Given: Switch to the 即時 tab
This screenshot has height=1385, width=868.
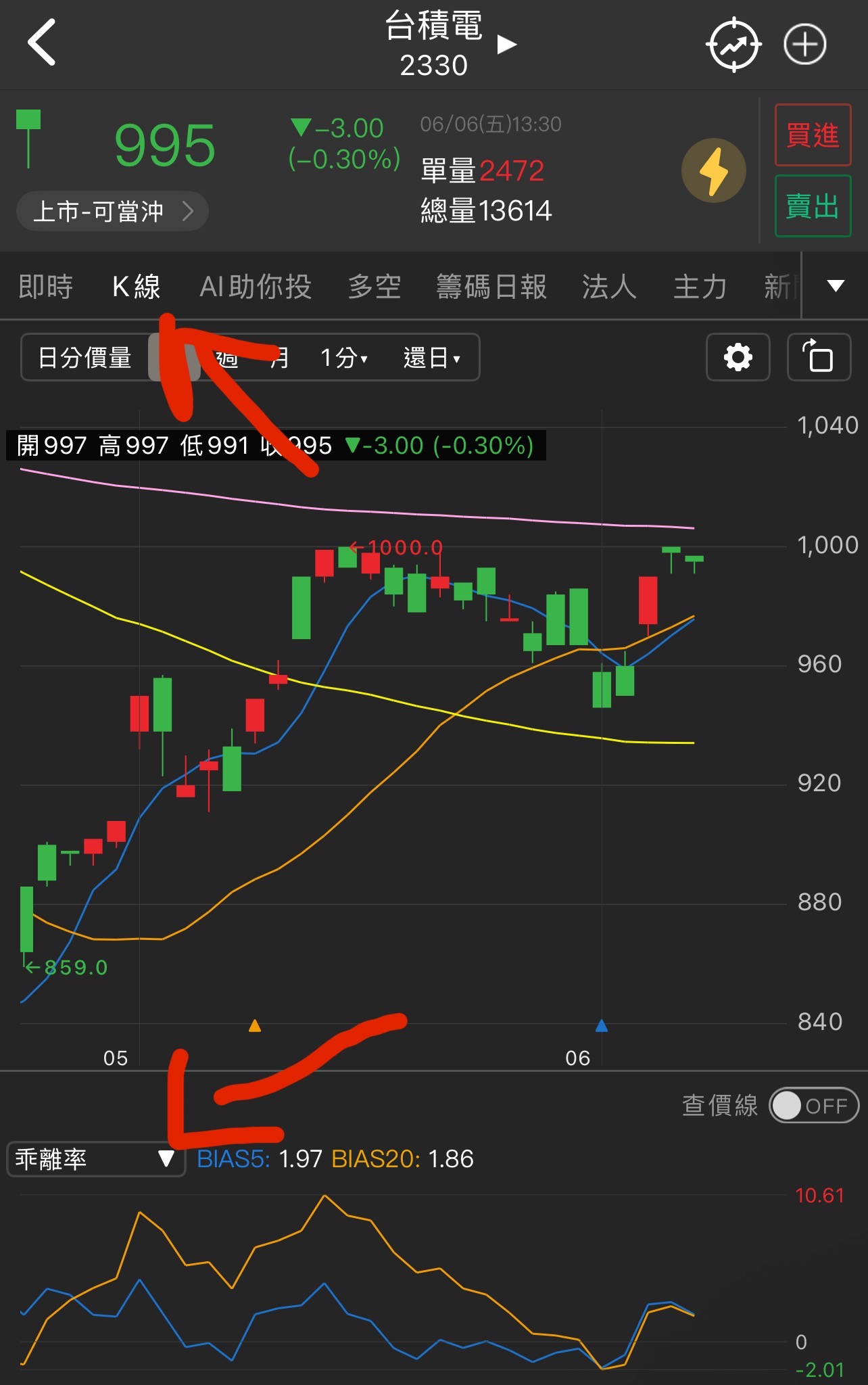Looking at the screenshot, I should click(45, 287).
